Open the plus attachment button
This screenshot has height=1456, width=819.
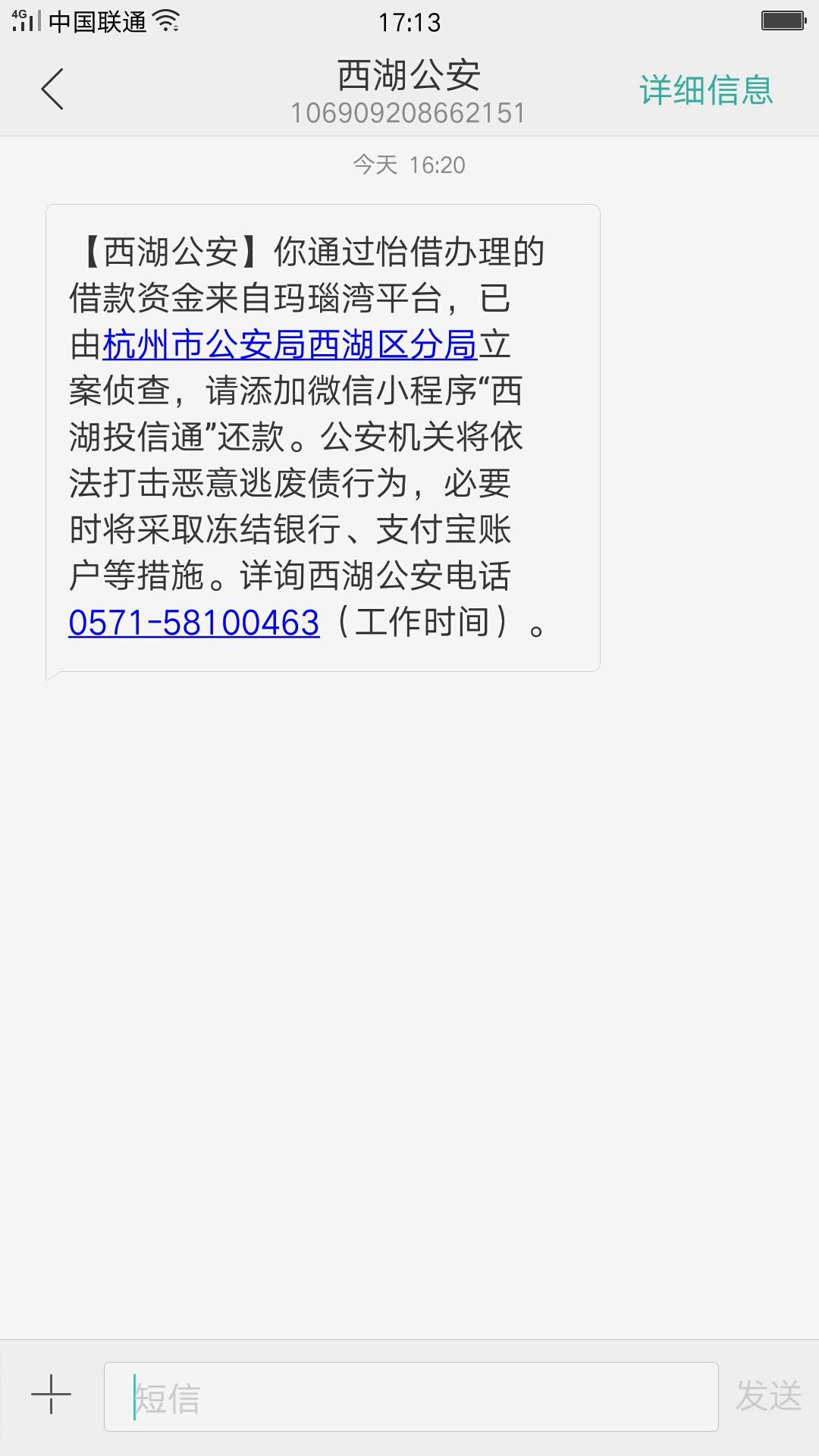pyautogui.click(x=51, y=1394)
